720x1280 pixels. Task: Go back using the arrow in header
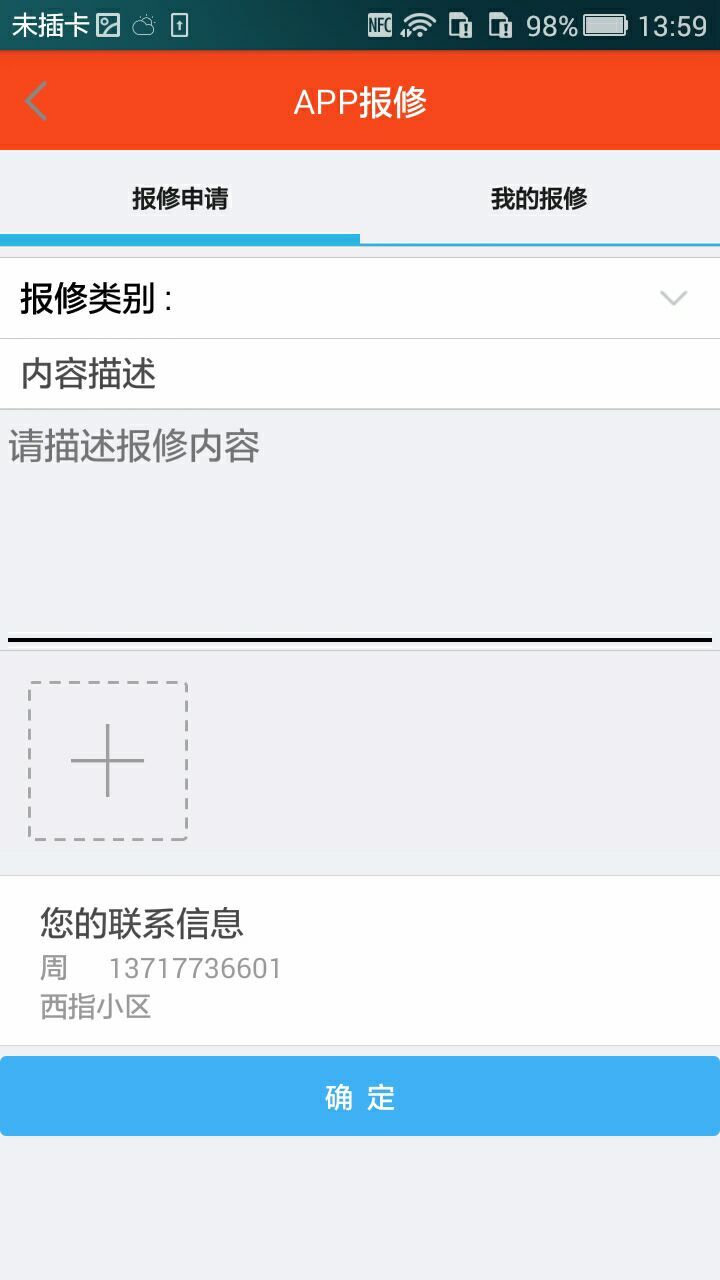click(x=36, y=101)
